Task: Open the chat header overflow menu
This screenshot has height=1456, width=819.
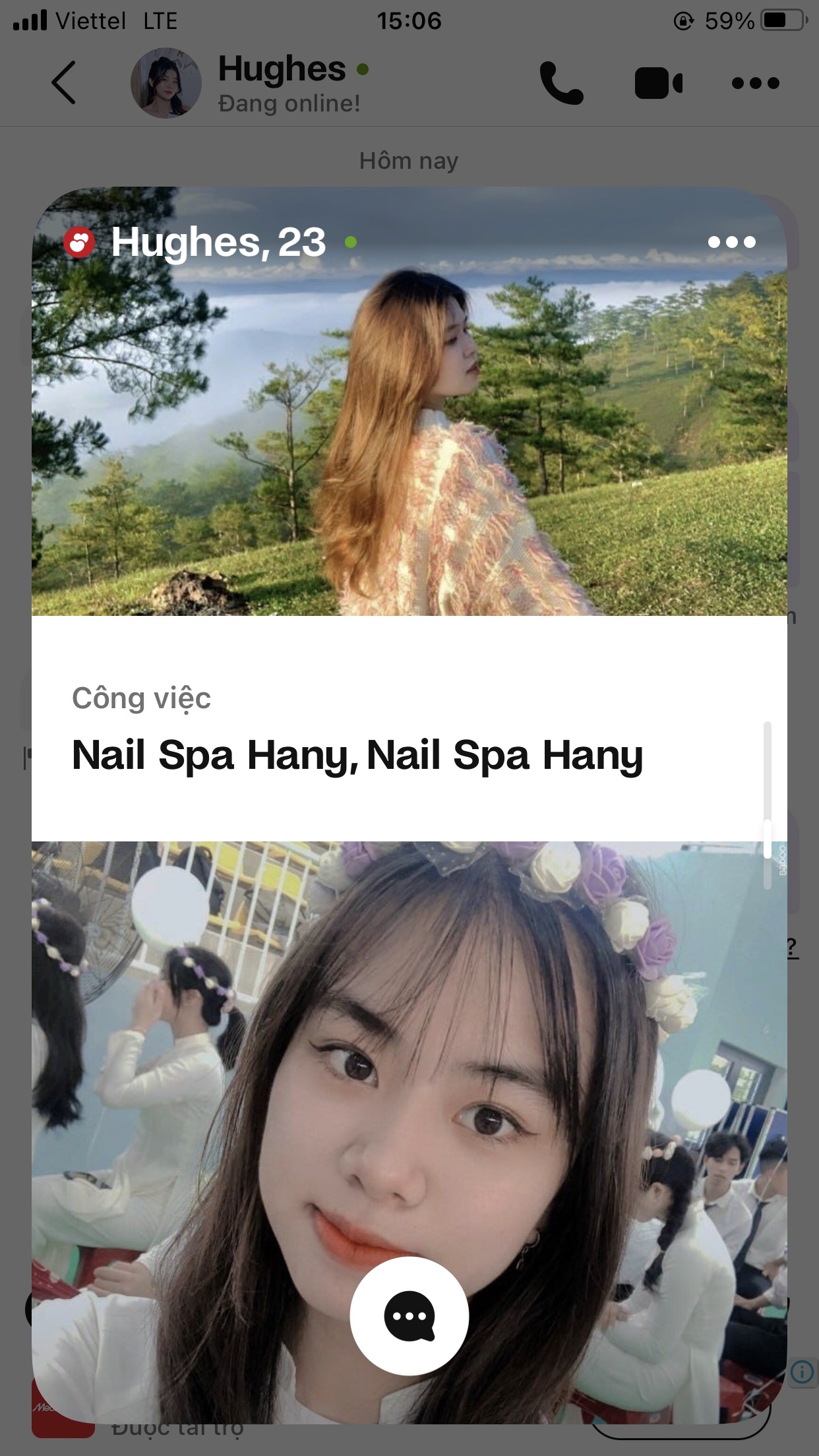Action: (x=756, y=84)
